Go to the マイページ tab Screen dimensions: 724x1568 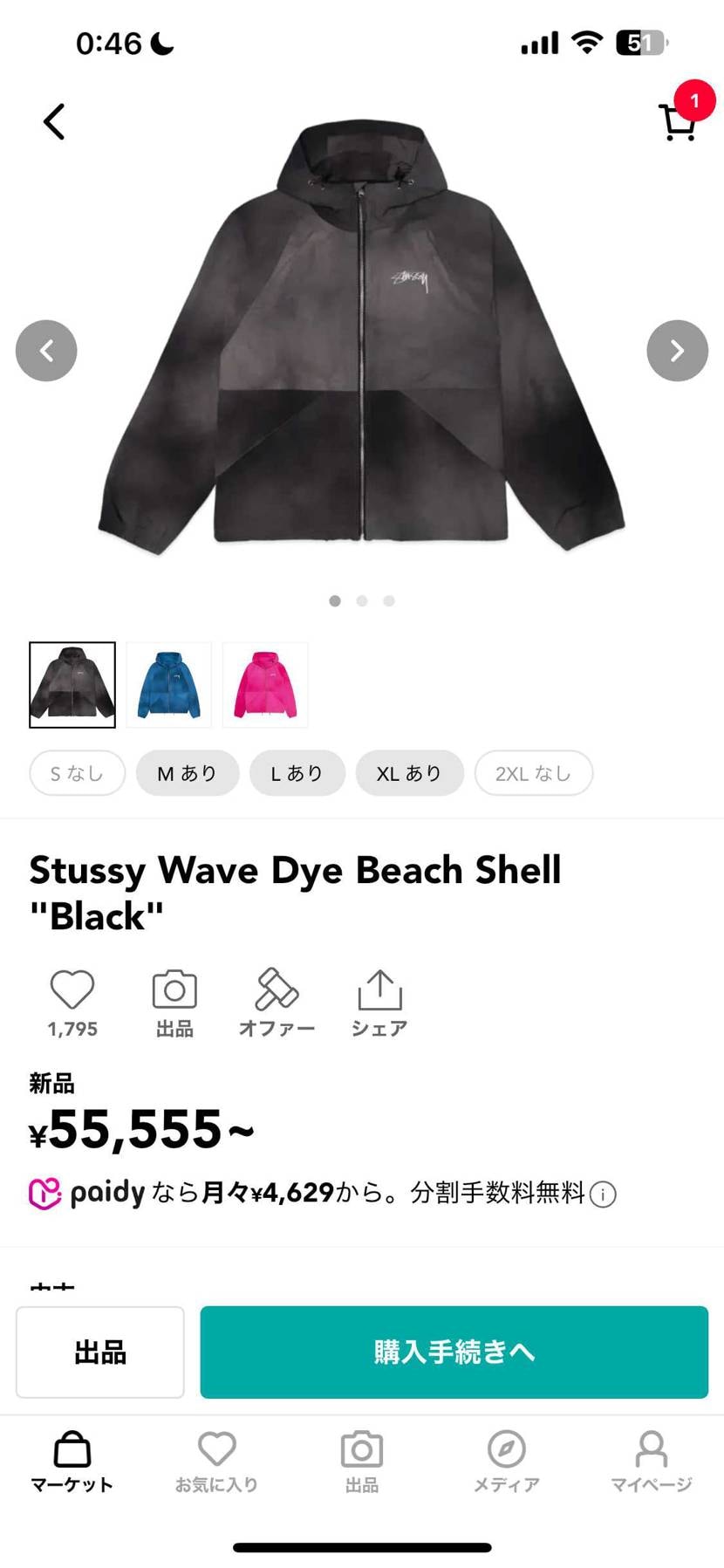coord(651,1461)
